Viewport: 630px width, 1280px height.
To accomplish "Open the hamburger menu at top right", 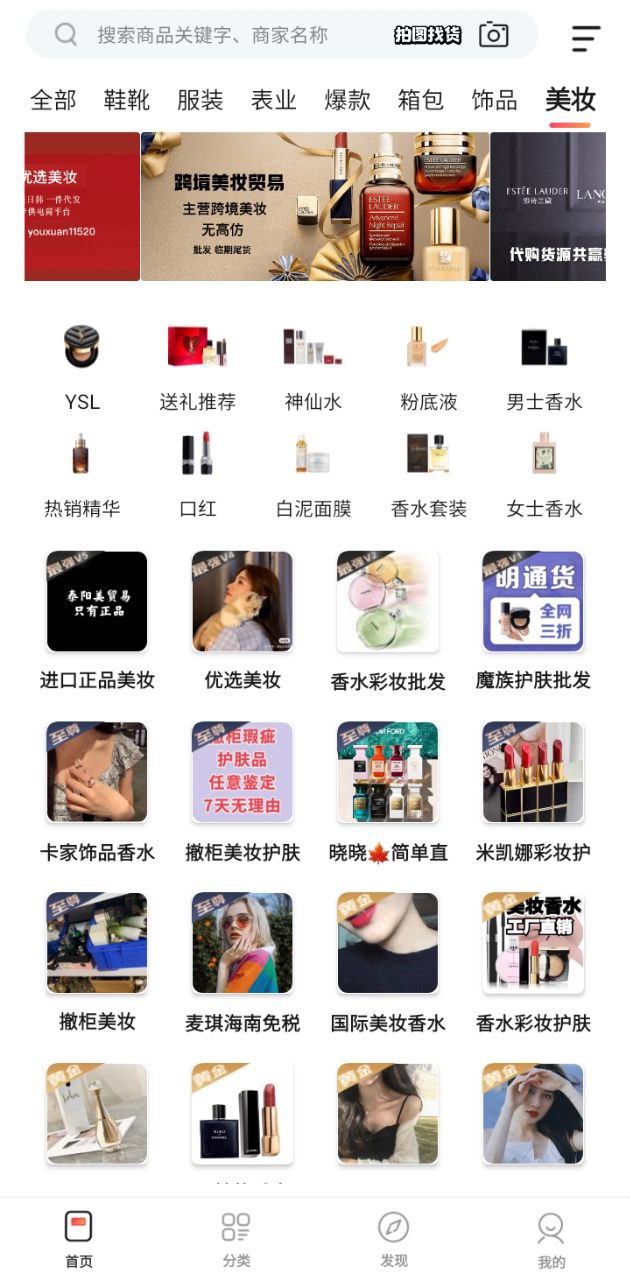I will (586, 38).
